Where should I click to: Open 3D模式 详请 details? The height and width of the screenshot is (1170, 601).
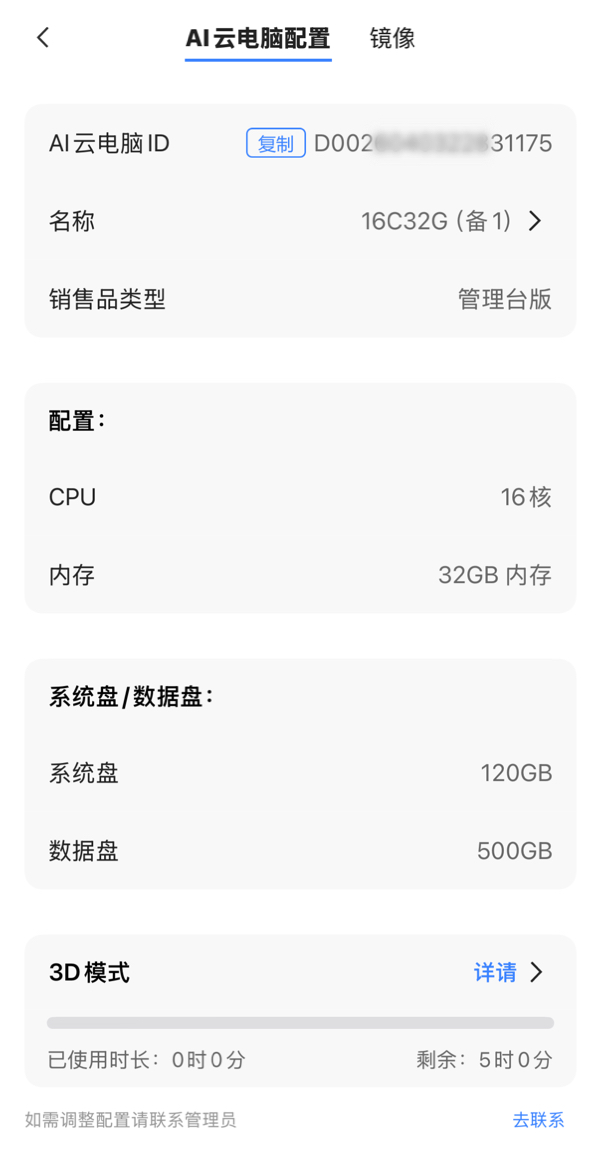[507, 972]
